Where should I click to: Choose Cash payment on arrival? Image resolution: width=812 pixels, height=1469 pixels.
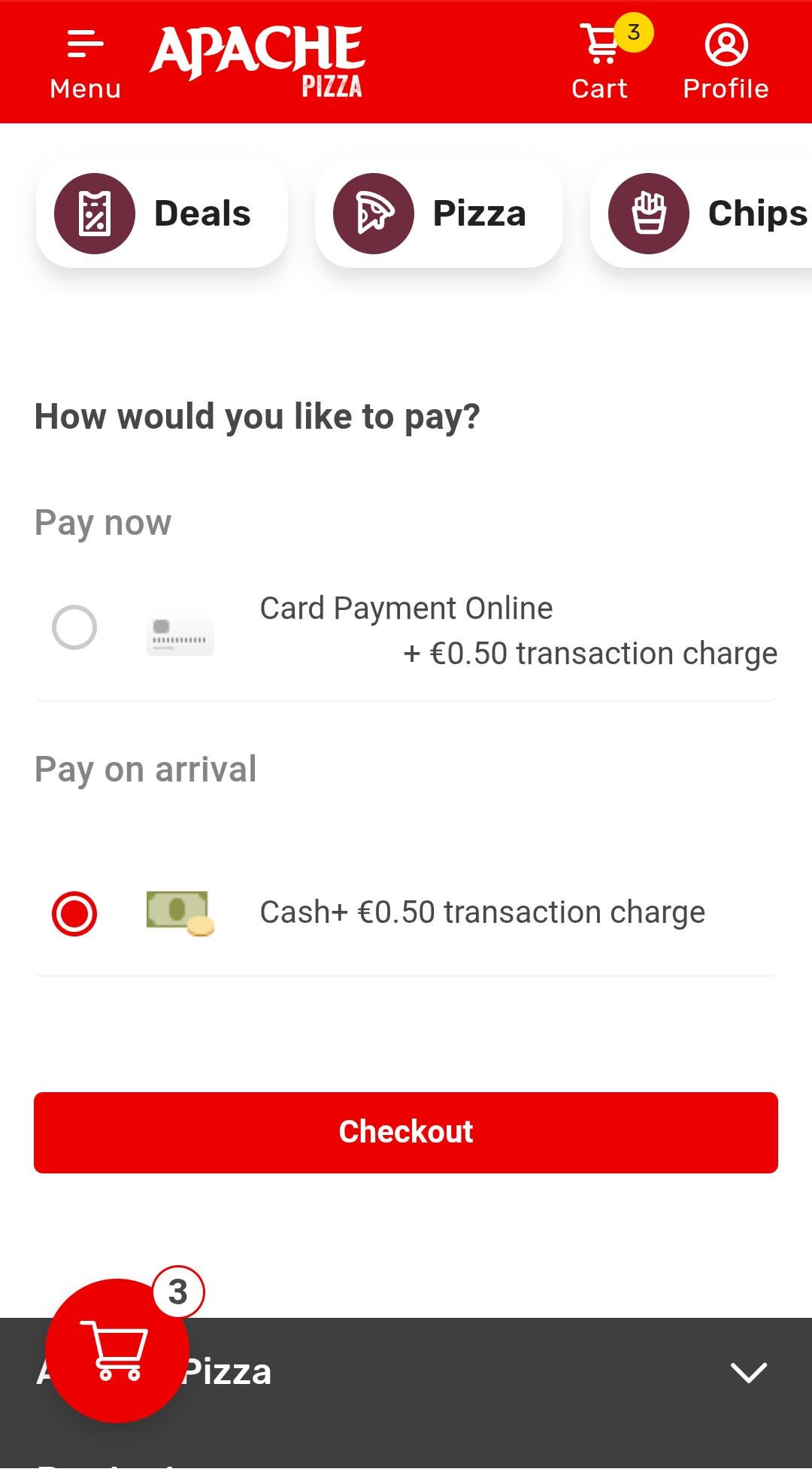[x=74, y=914]
